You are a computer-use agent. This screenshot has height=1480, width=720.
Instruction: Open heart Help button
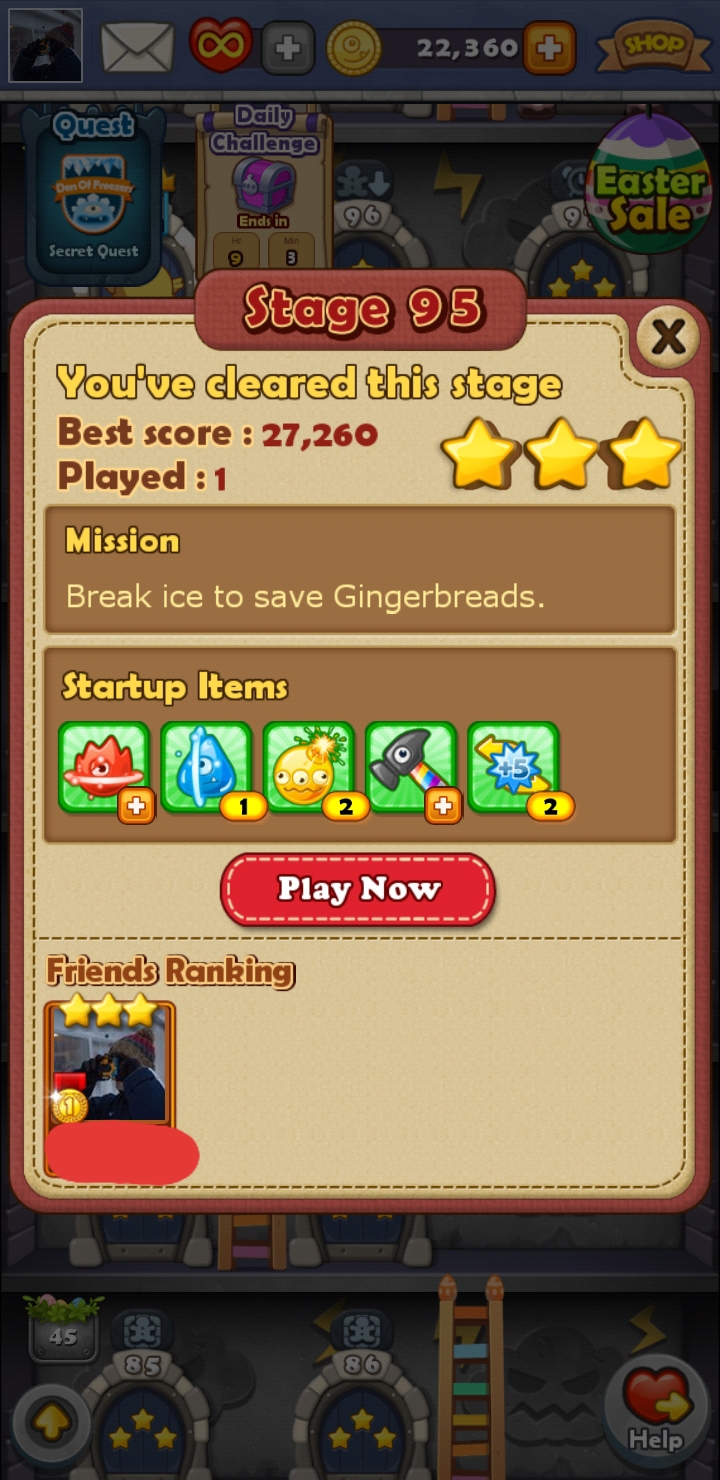(656, 1410)
